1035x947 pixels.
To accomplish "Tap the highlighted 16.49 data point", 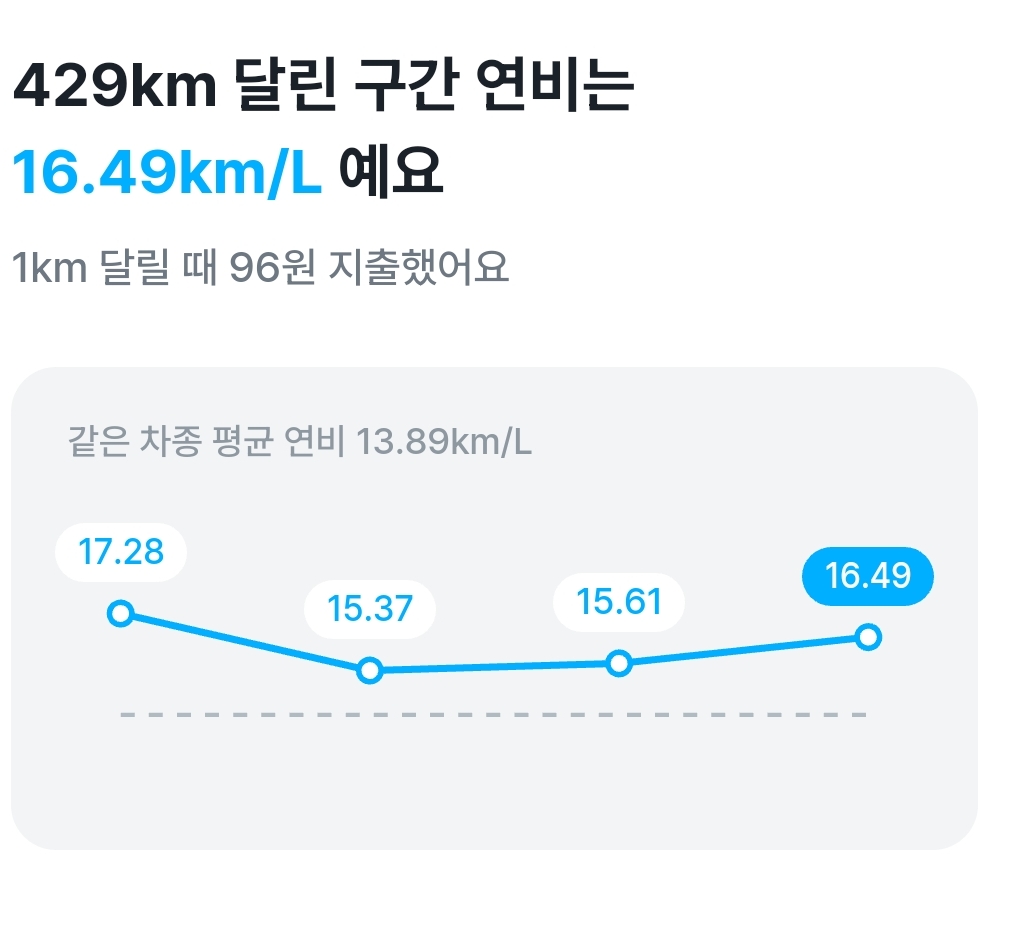I will 869,637.
